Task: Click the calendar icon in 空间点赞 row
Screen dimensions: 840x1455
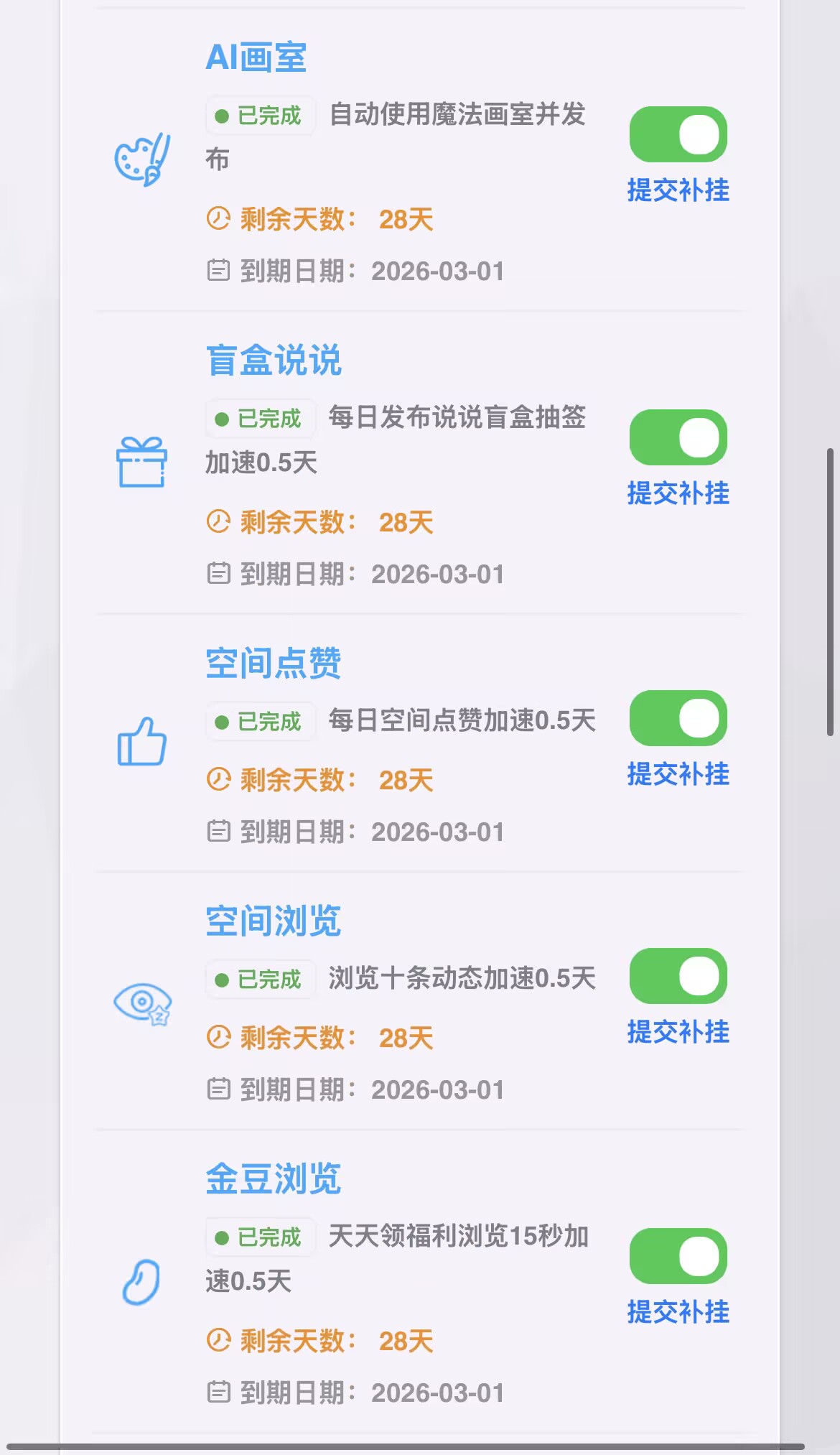Action: pyautogui.click(x=218, y=831)
